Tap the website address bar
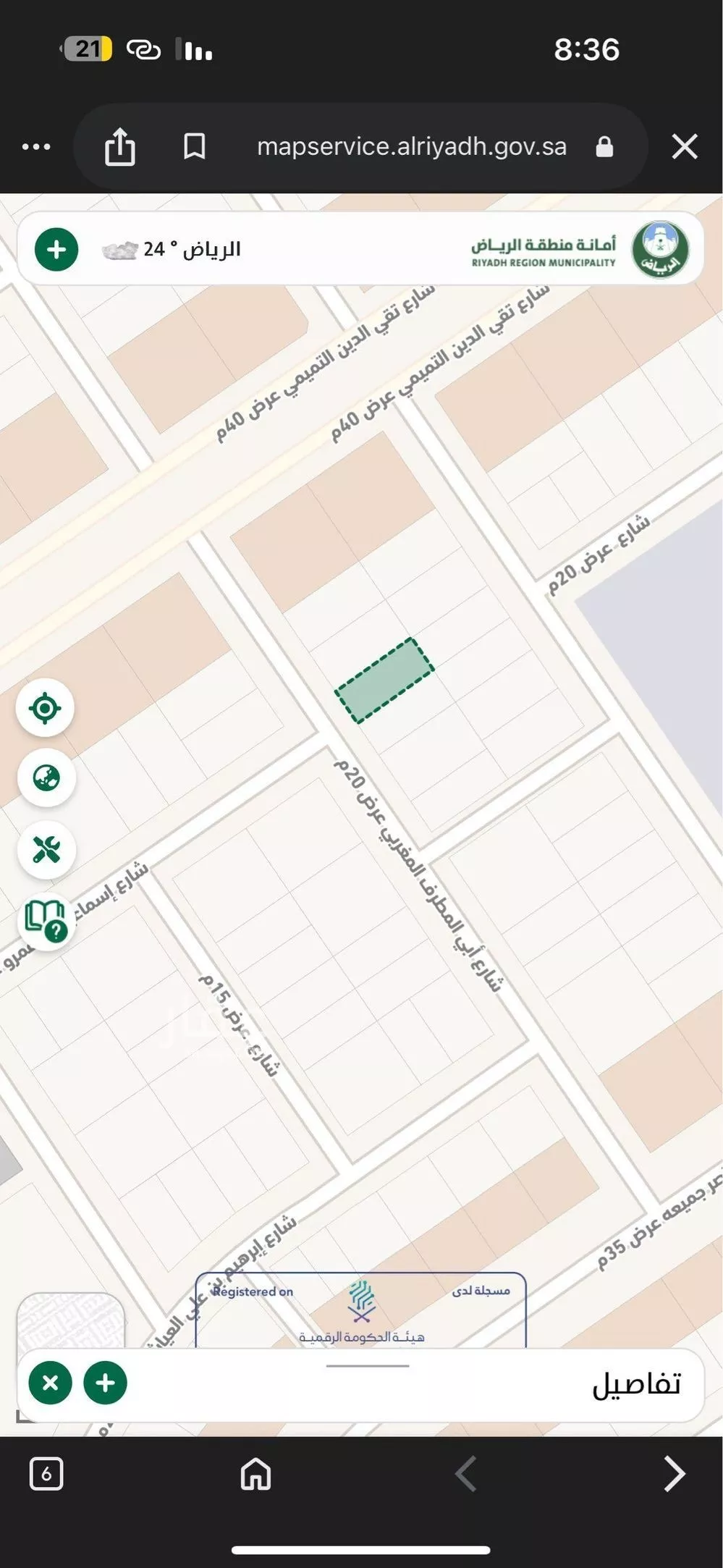 tap(411, 147)
